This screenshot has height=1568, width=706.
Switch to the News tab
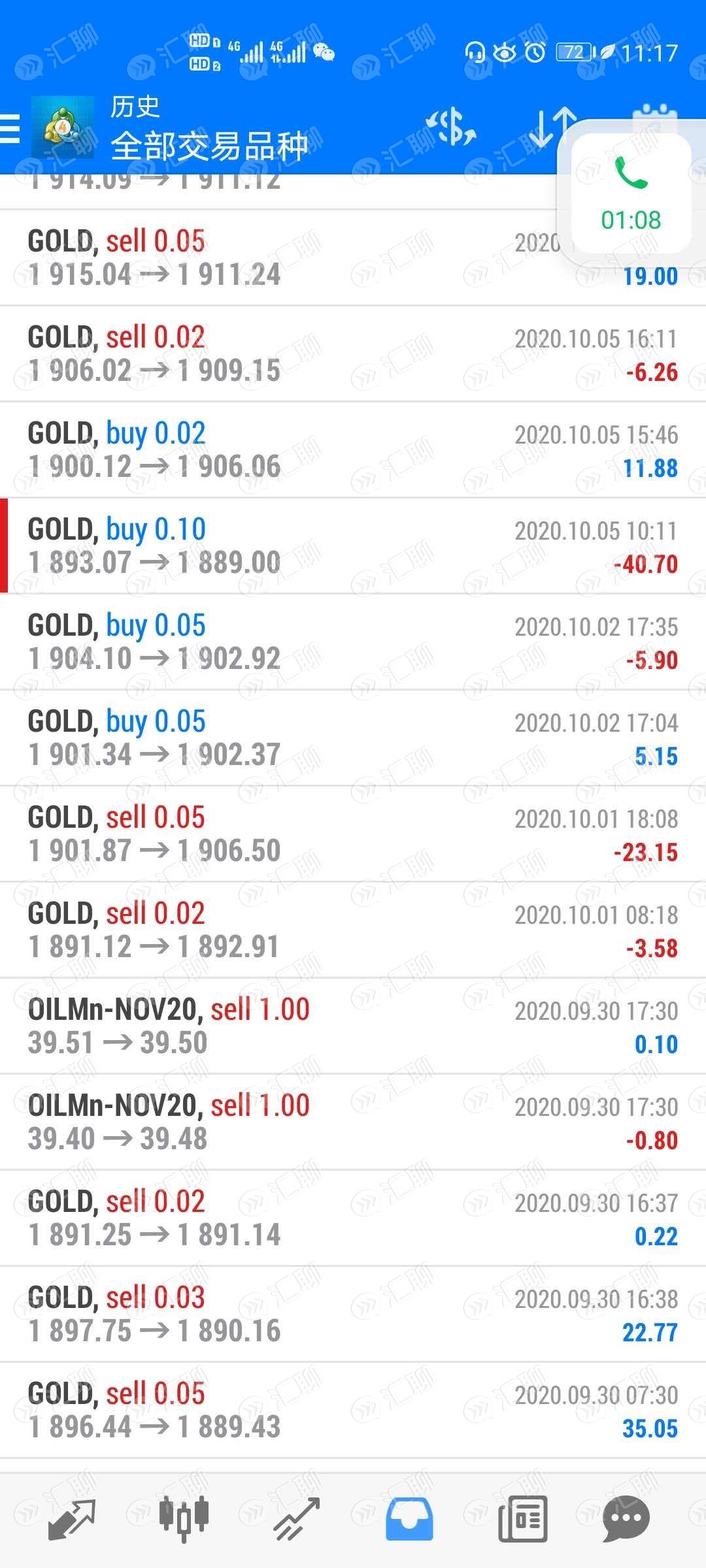tap(522, 1520)
